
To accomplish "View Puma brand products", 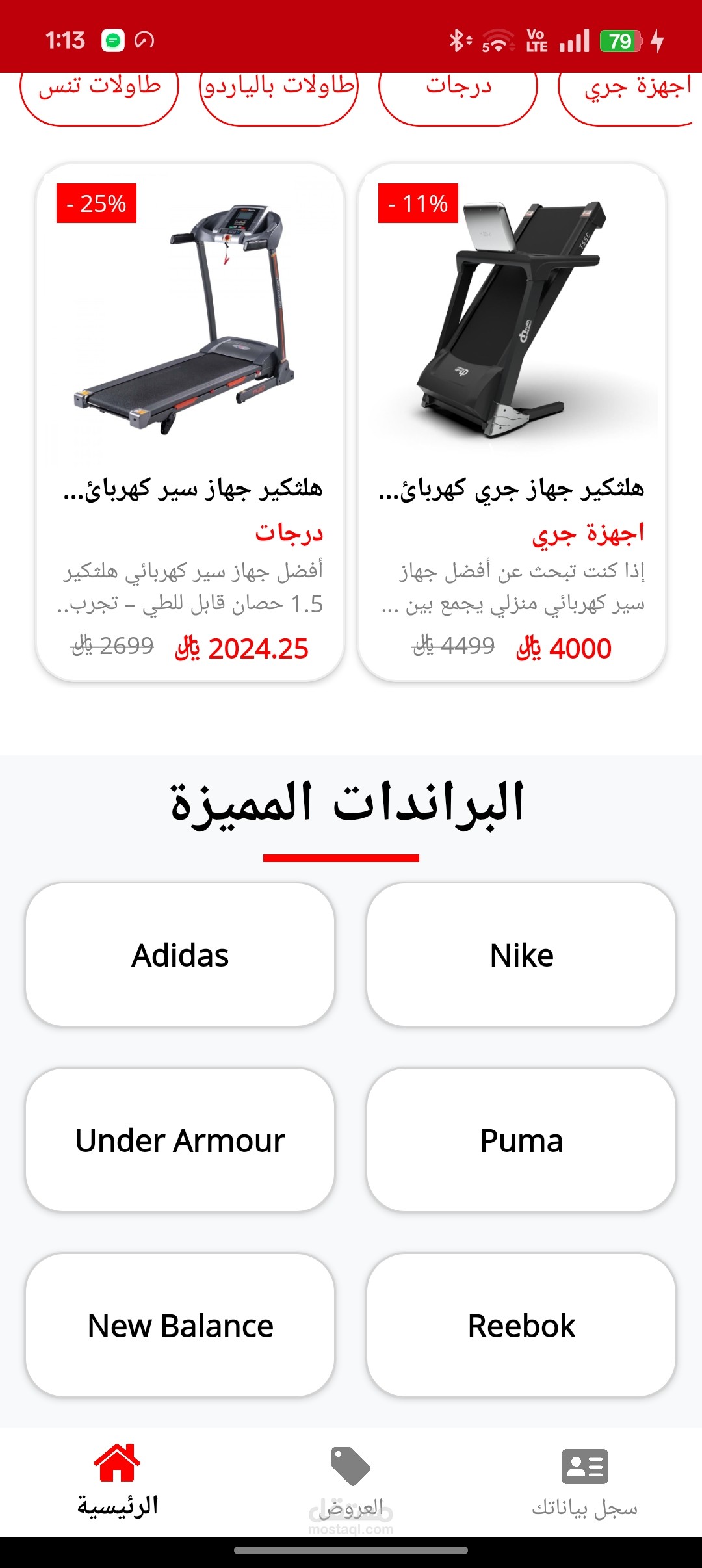I will [521, 1140].
